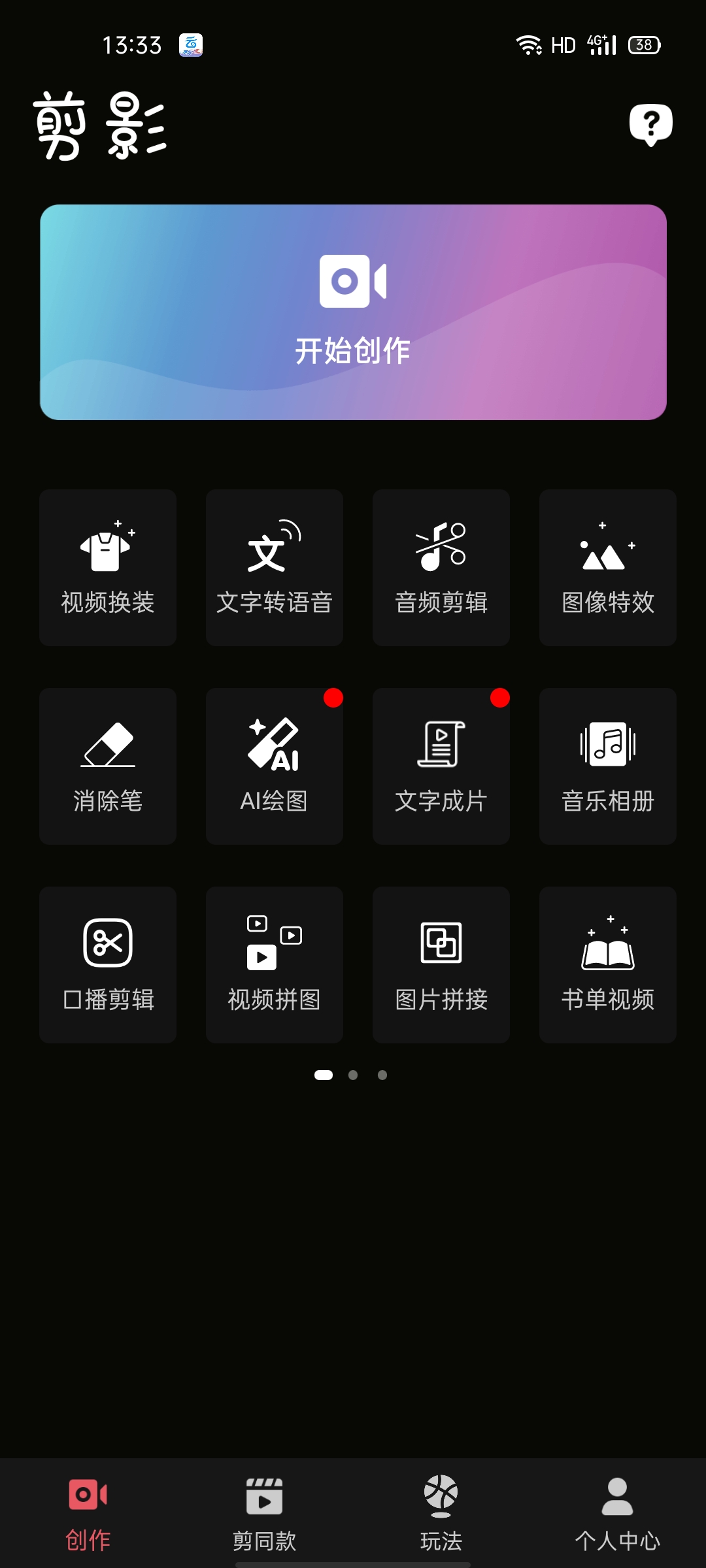Choose the 视频拼图 video collage tool

click(x=275, y=964)
